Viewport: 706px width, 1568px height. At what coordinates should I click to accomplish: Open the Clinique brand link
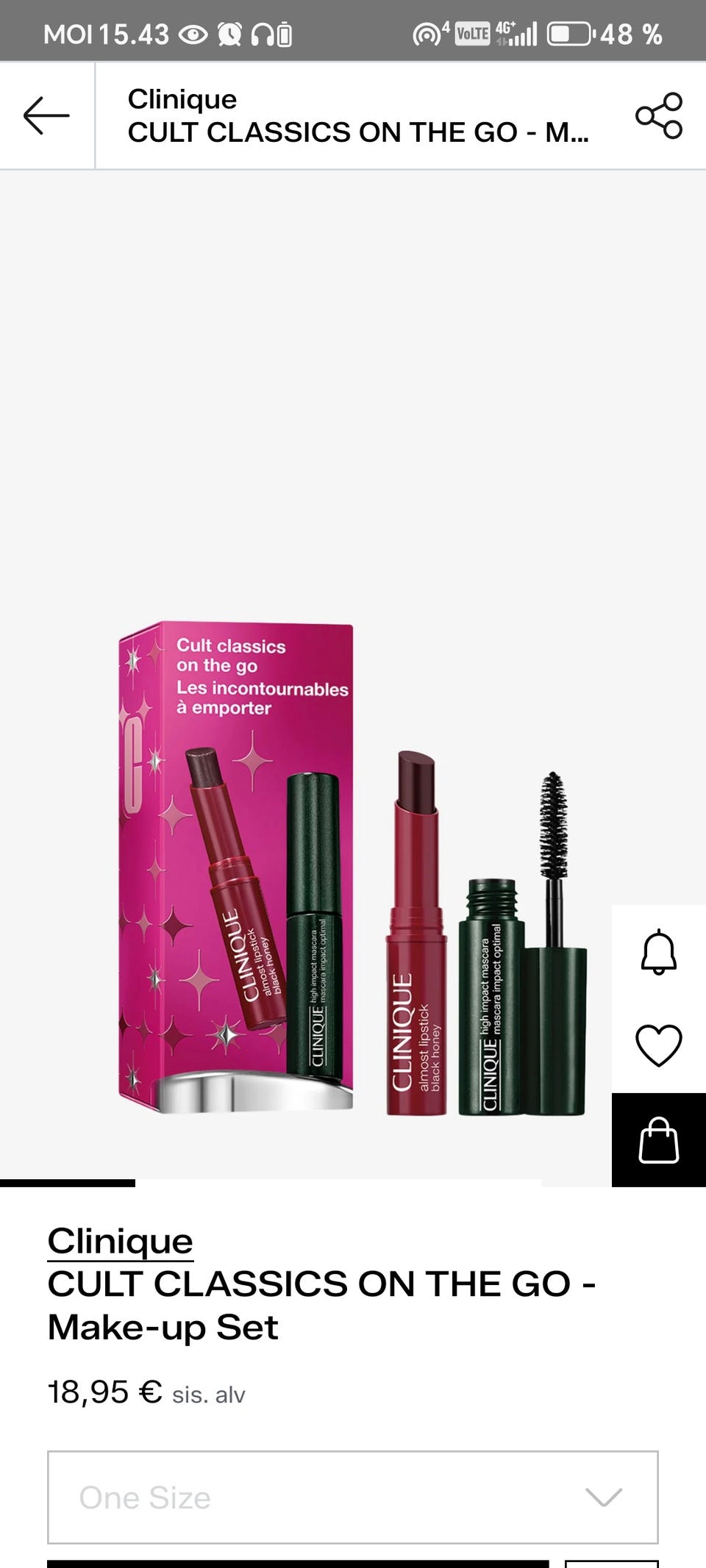120,1241
